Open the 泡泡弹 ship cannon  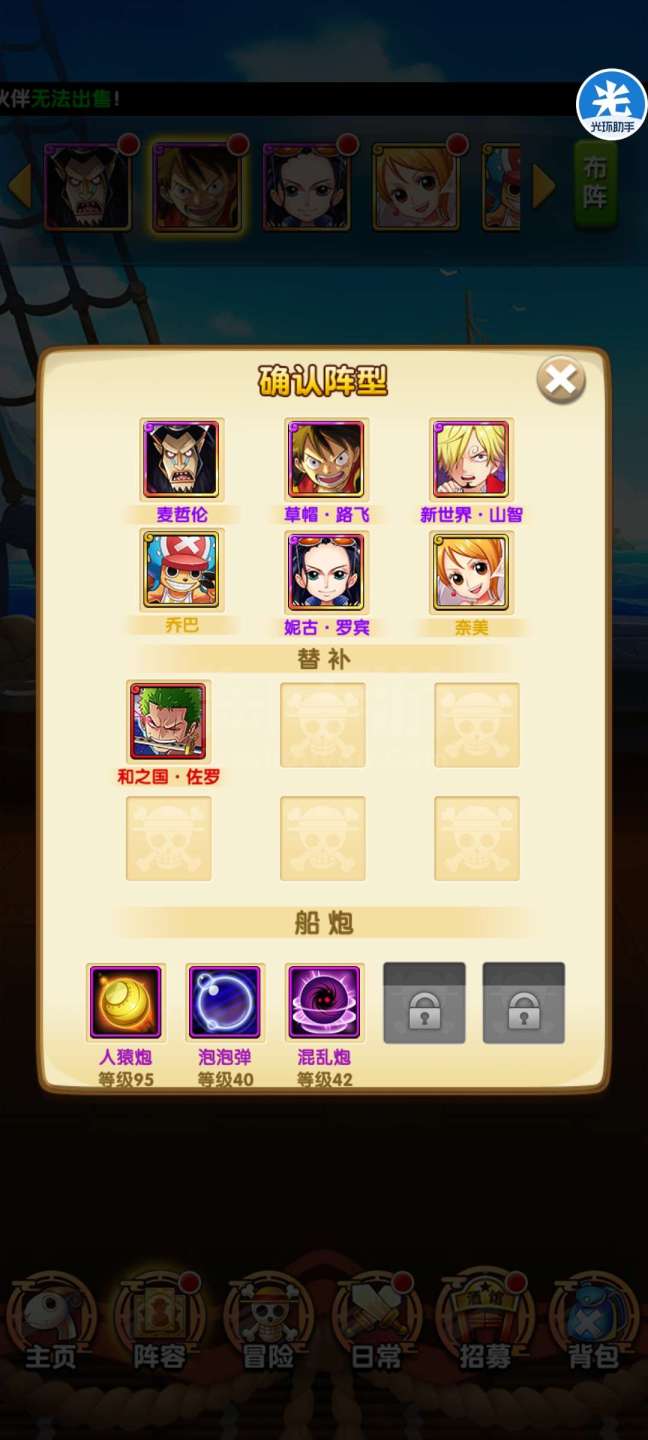coord(225,1003)
